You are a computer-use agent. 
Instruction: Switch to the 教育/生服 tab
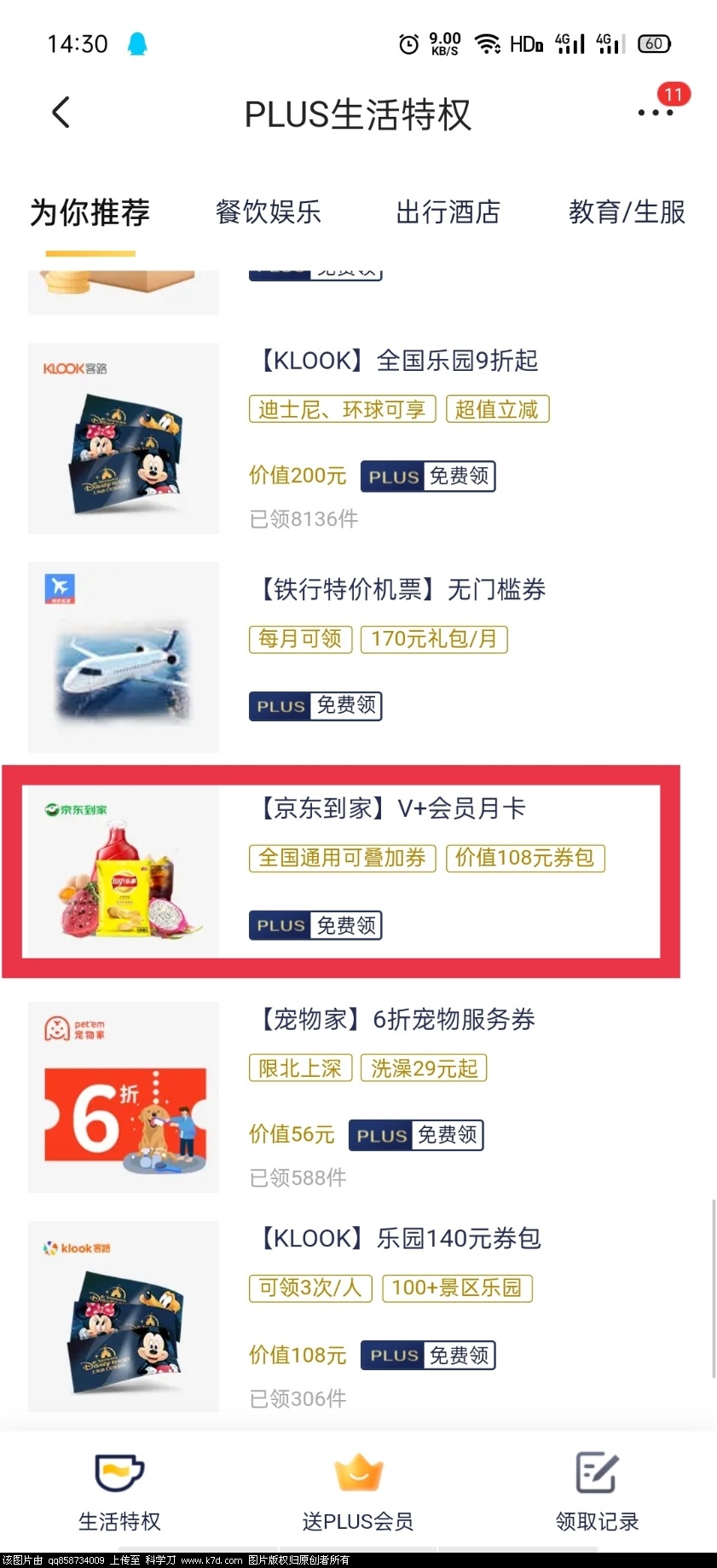click(627, 212)
